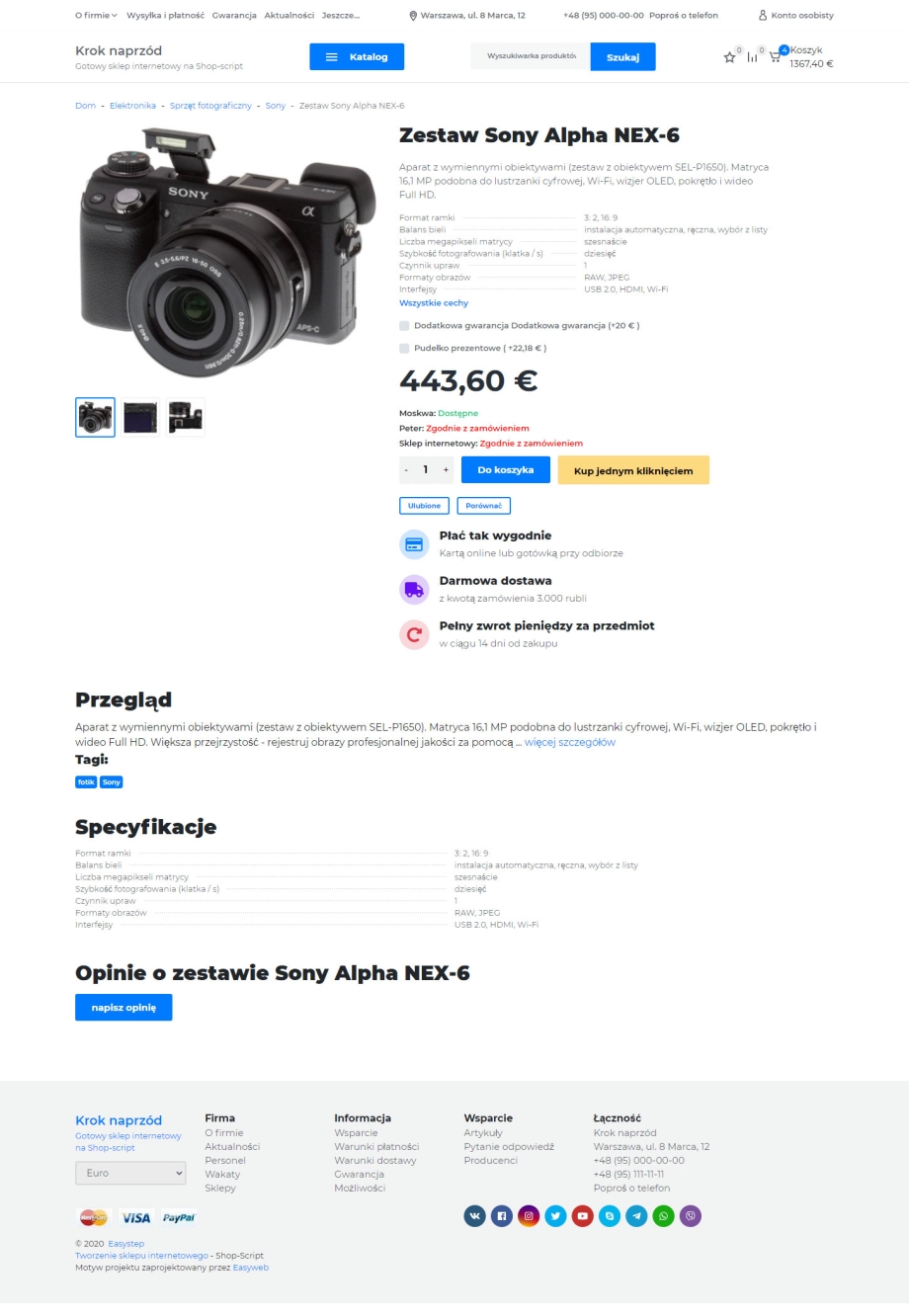
Task: Open Konto osobisty account link
Action: pos(795,16)
